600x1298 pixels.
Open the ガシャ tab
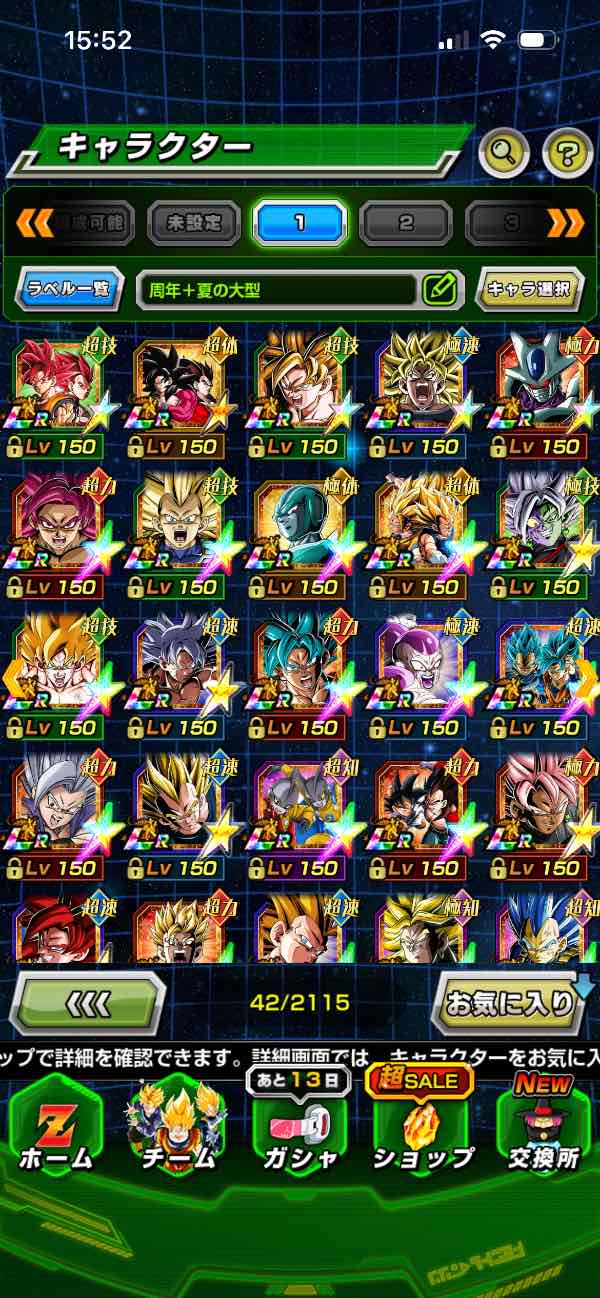(x=301, y=1124)
